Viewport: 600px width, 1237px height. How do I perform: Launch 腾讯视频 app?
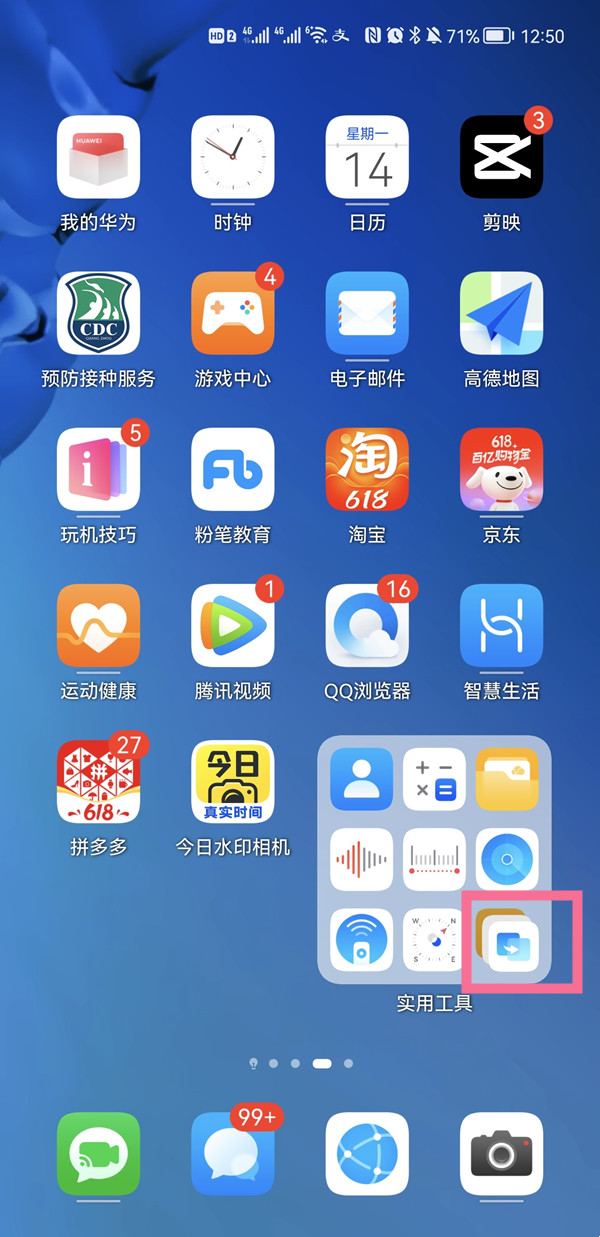pyautogui.click(x=232, y=625)
